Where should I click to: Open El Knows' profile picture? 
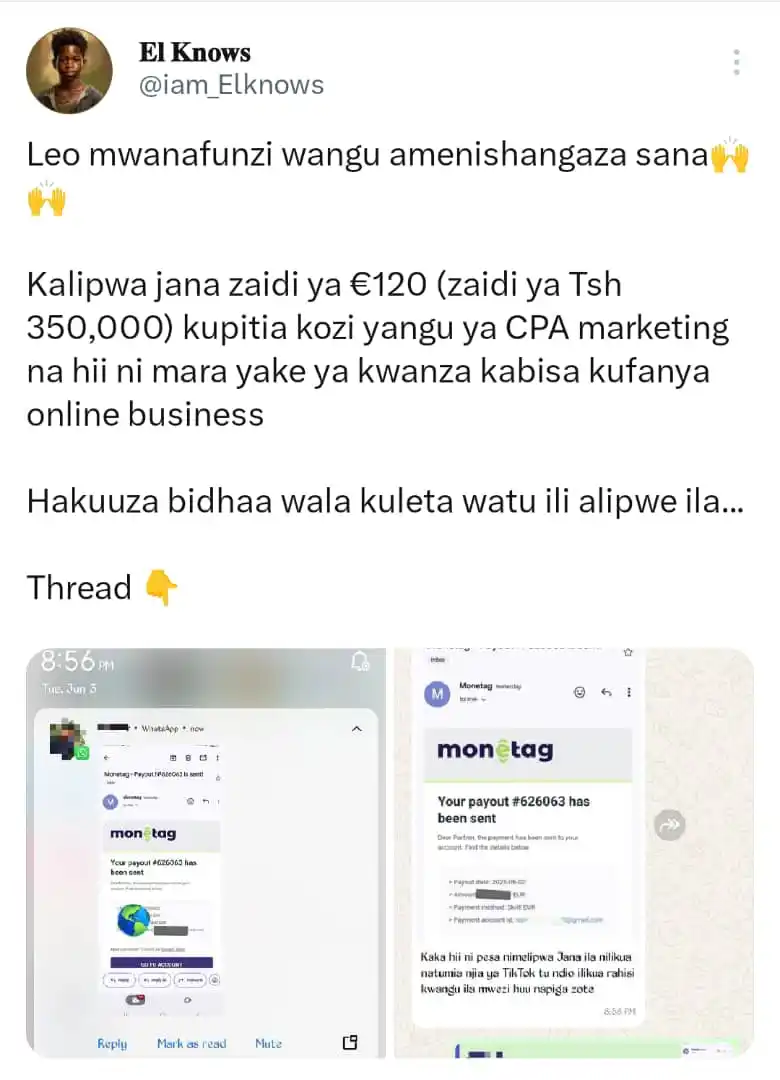[x=69, y=70]
